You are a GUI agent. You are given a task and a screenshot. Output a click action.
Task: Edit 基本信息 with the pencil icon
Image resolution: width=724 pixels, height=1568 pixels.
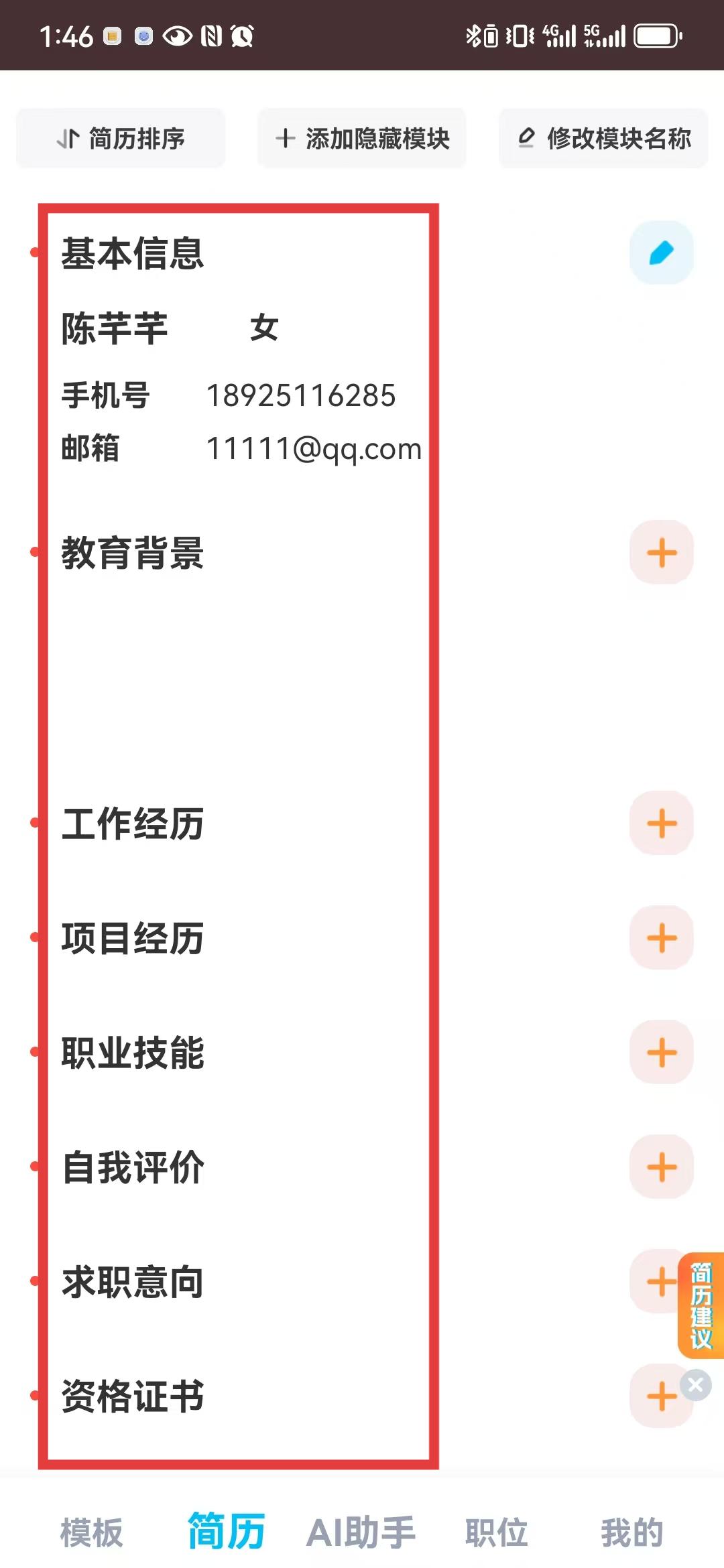point(662,253)
